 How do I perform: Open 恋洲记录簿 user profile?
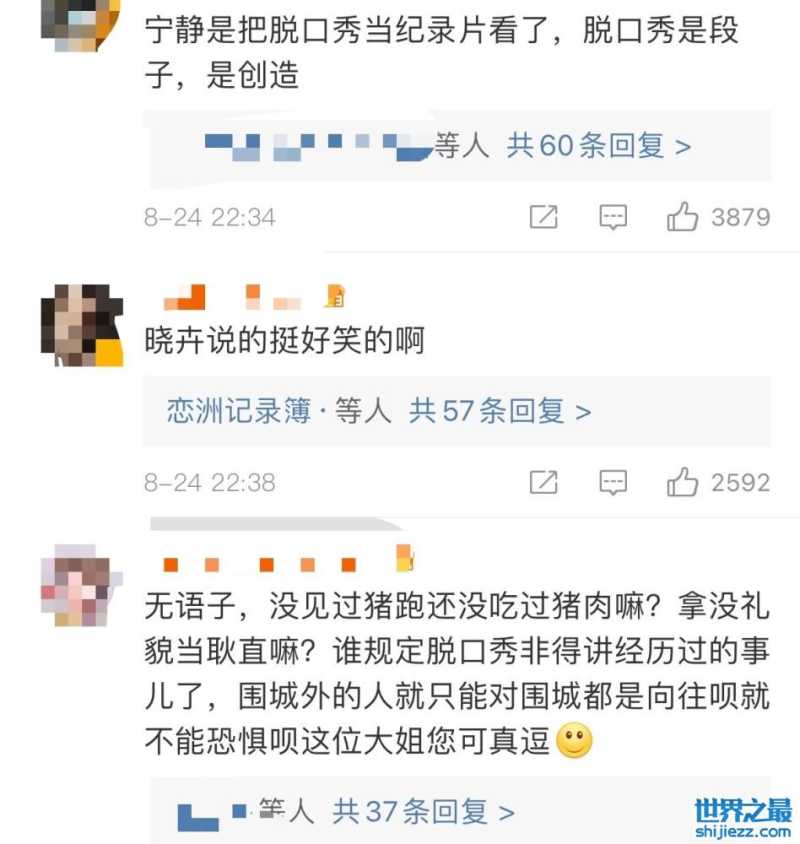tap(238, 411)
